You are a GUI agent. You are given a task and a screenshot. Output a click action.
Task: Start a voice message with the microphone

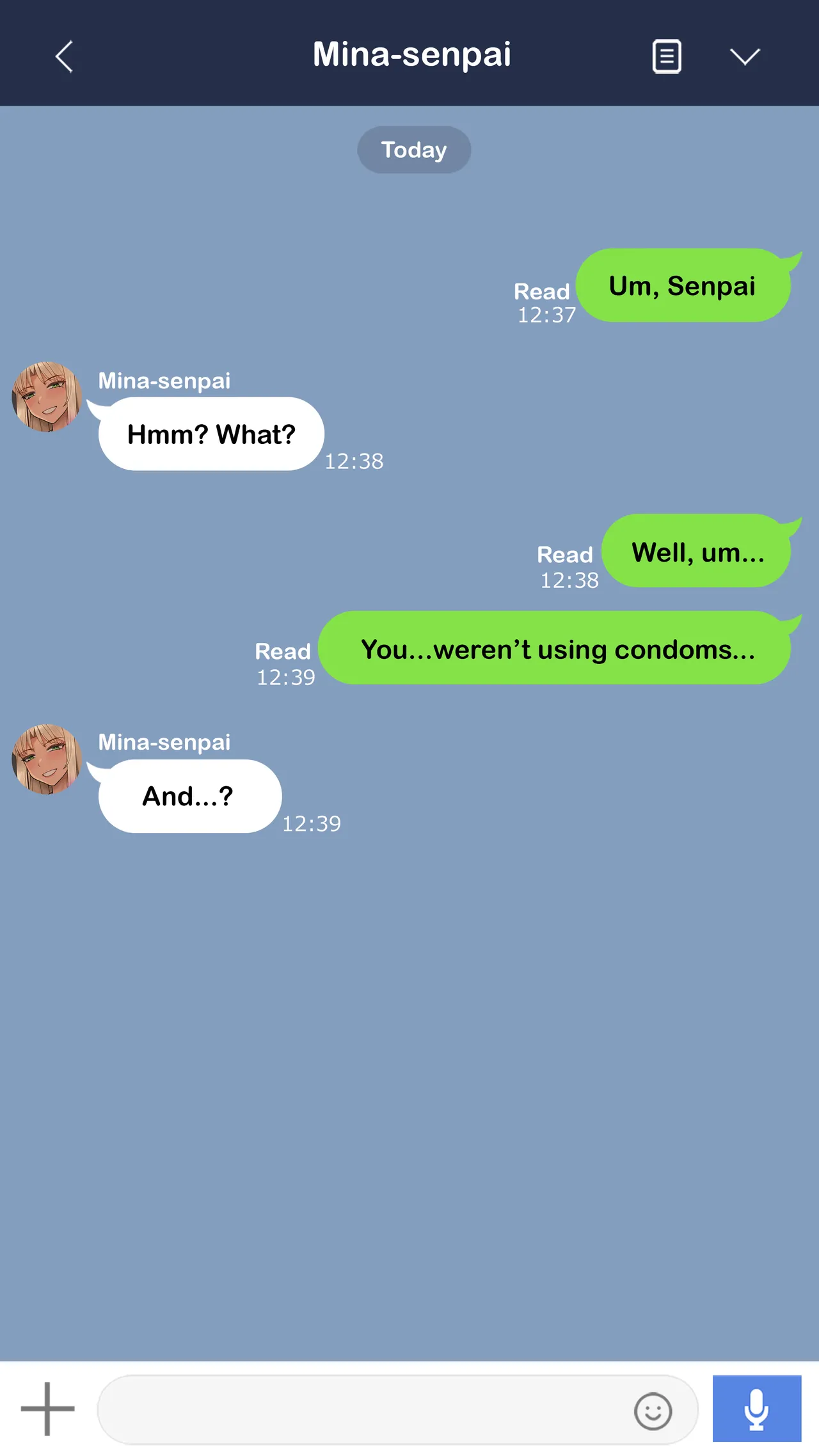(757, 1409)
